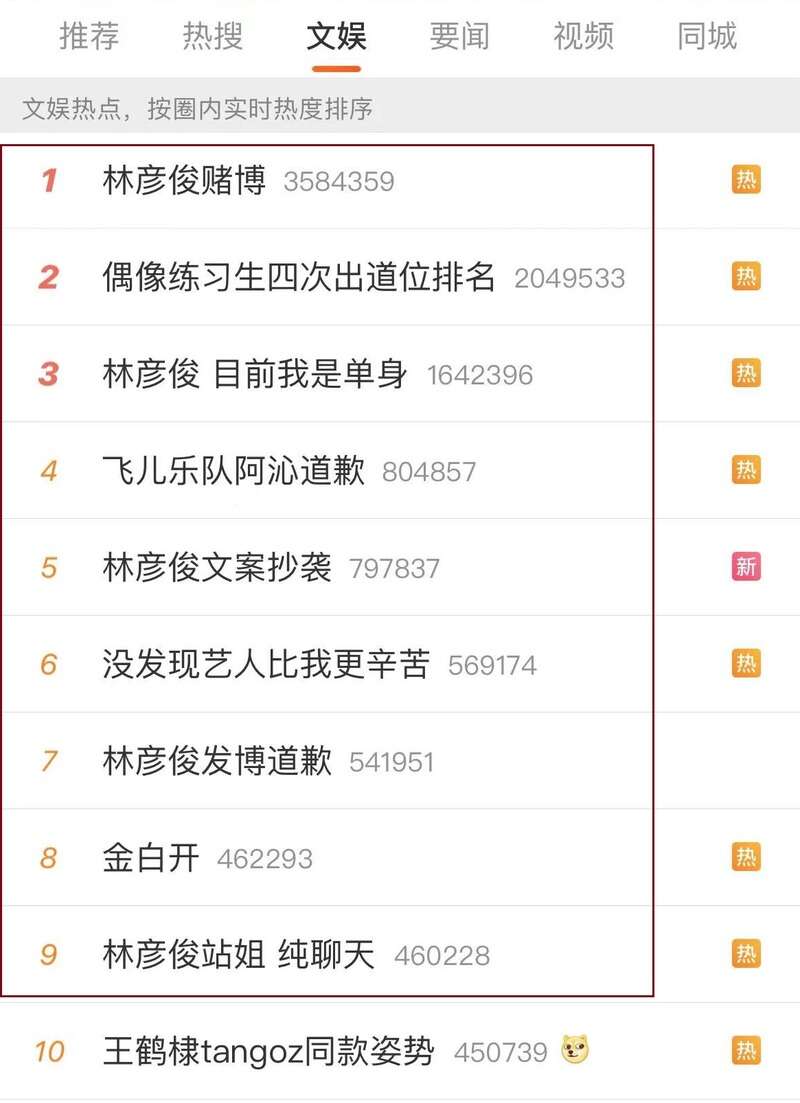Viewport: 800px width, 1103px height.
Task: Tap the topic 王鹤棣tangoz同款姿势
Action: click(x=268, y=1052)
